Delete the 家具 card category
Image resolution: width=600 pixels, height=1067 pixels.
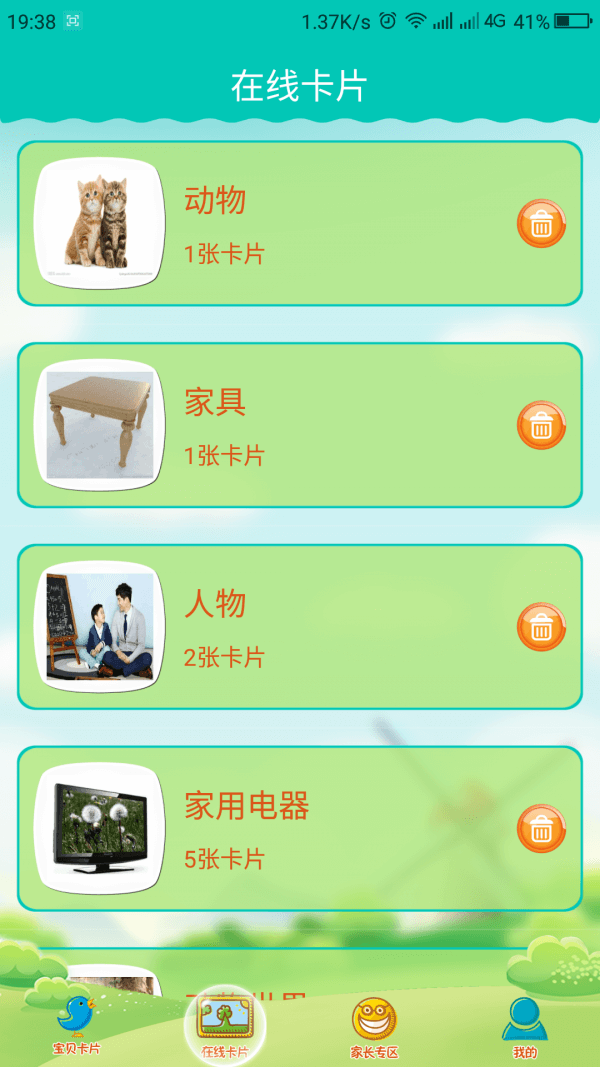tap(541, 426)
